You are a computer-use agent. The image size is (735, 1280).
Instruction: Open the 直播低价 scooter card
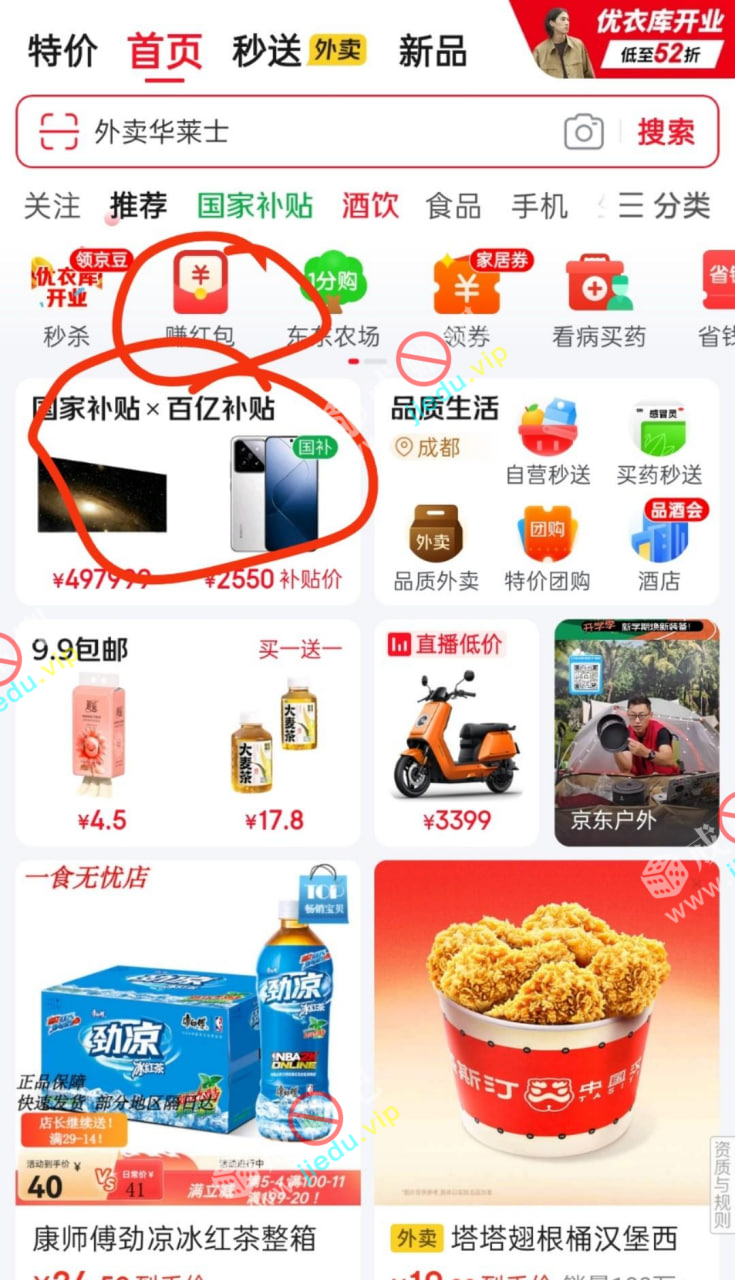(456, 732)
